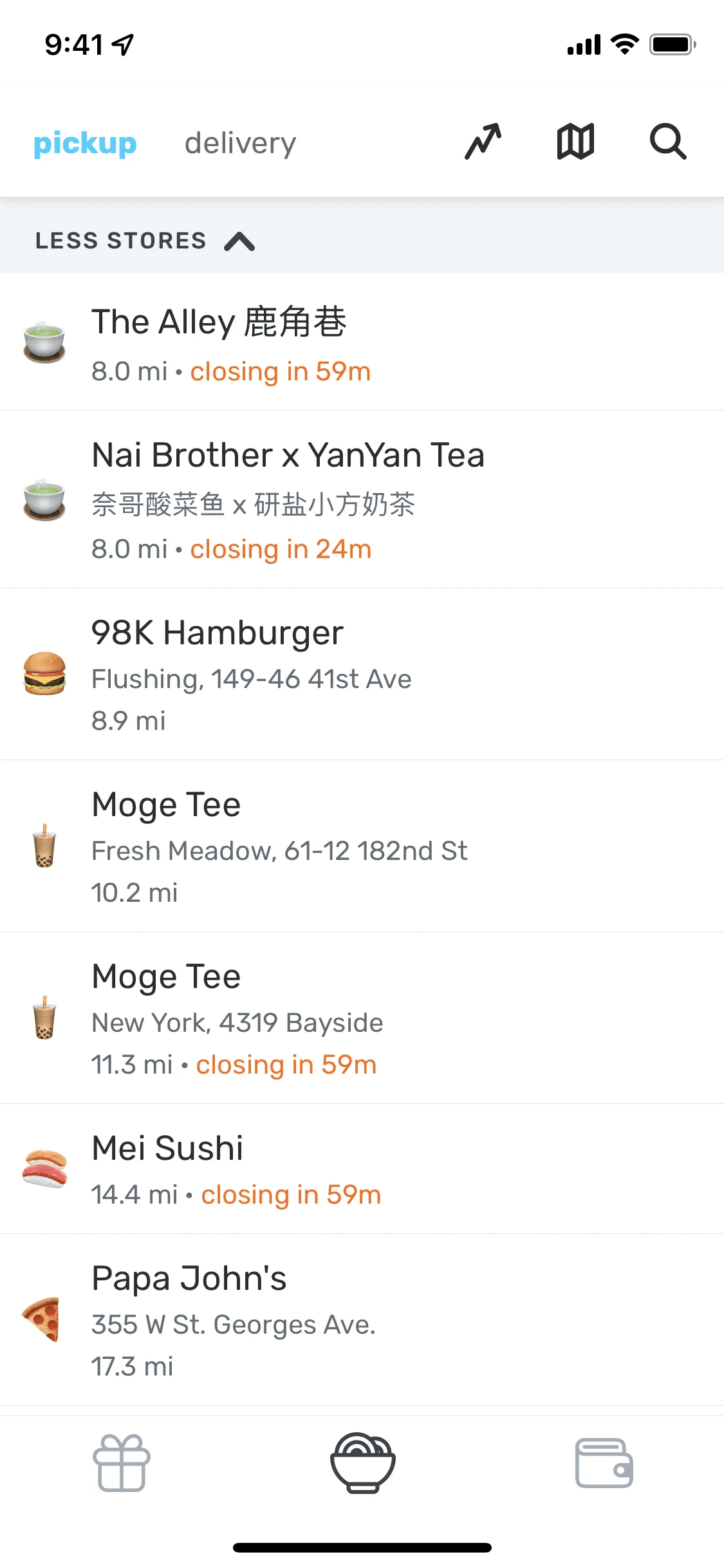Switch to the delivery tab
This screenshot has width=724, height=1568.
coord(240,143)
